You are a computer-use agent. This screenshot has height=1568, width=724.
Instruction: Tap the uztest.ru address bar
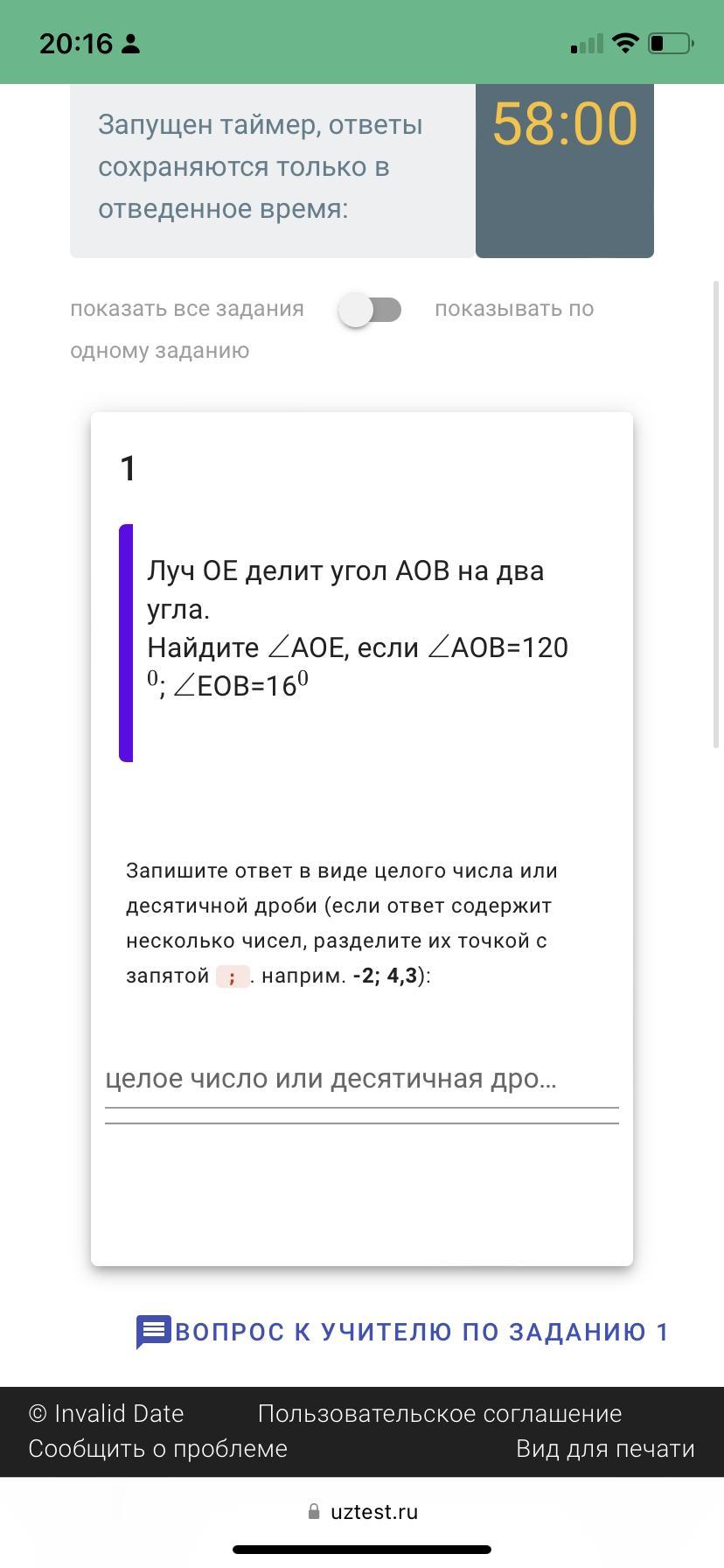pos(362,1511)
